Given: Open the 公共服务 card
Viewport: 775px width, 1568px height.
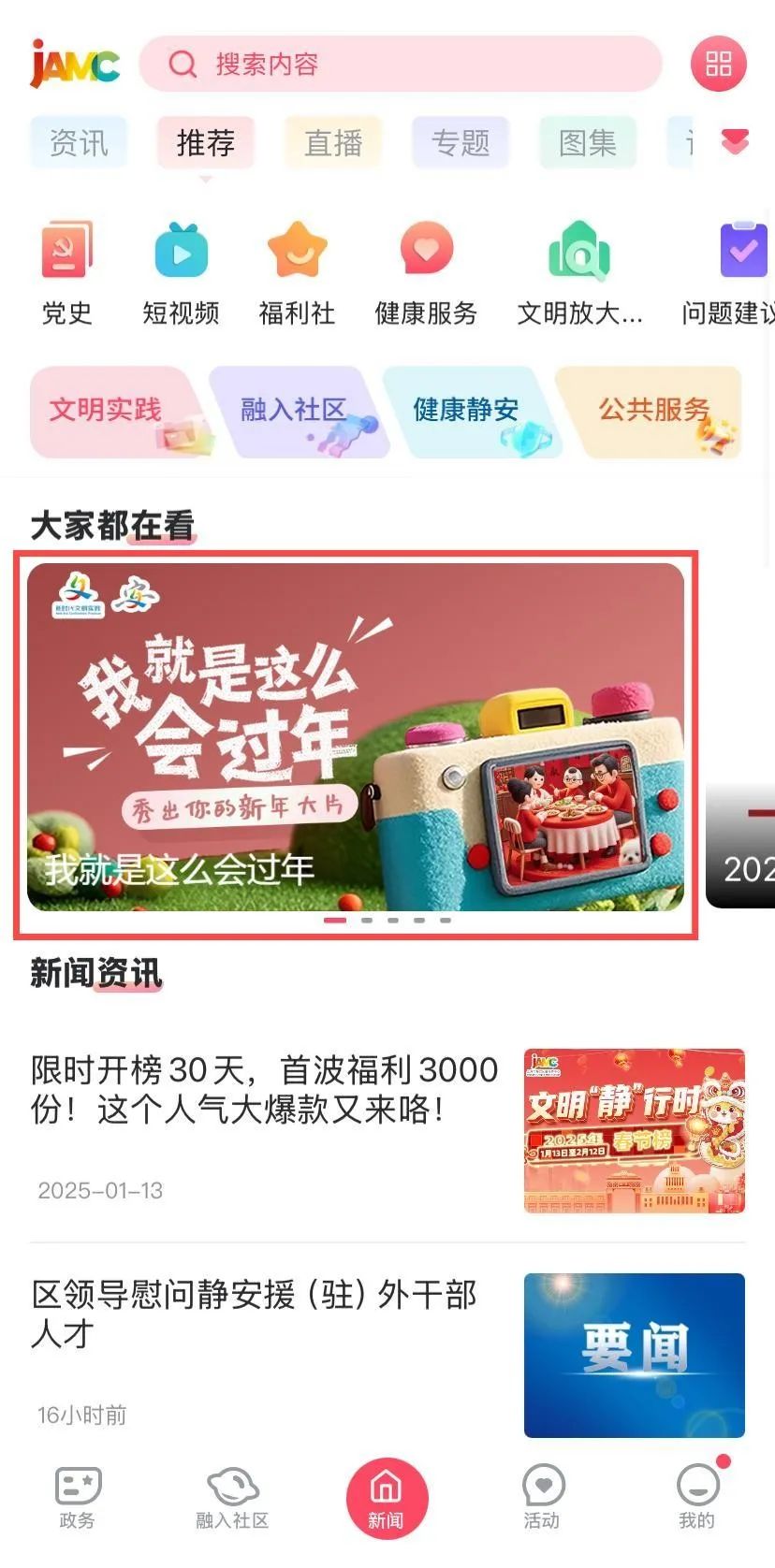Looking at the screenshot, I should click(651, 413).
